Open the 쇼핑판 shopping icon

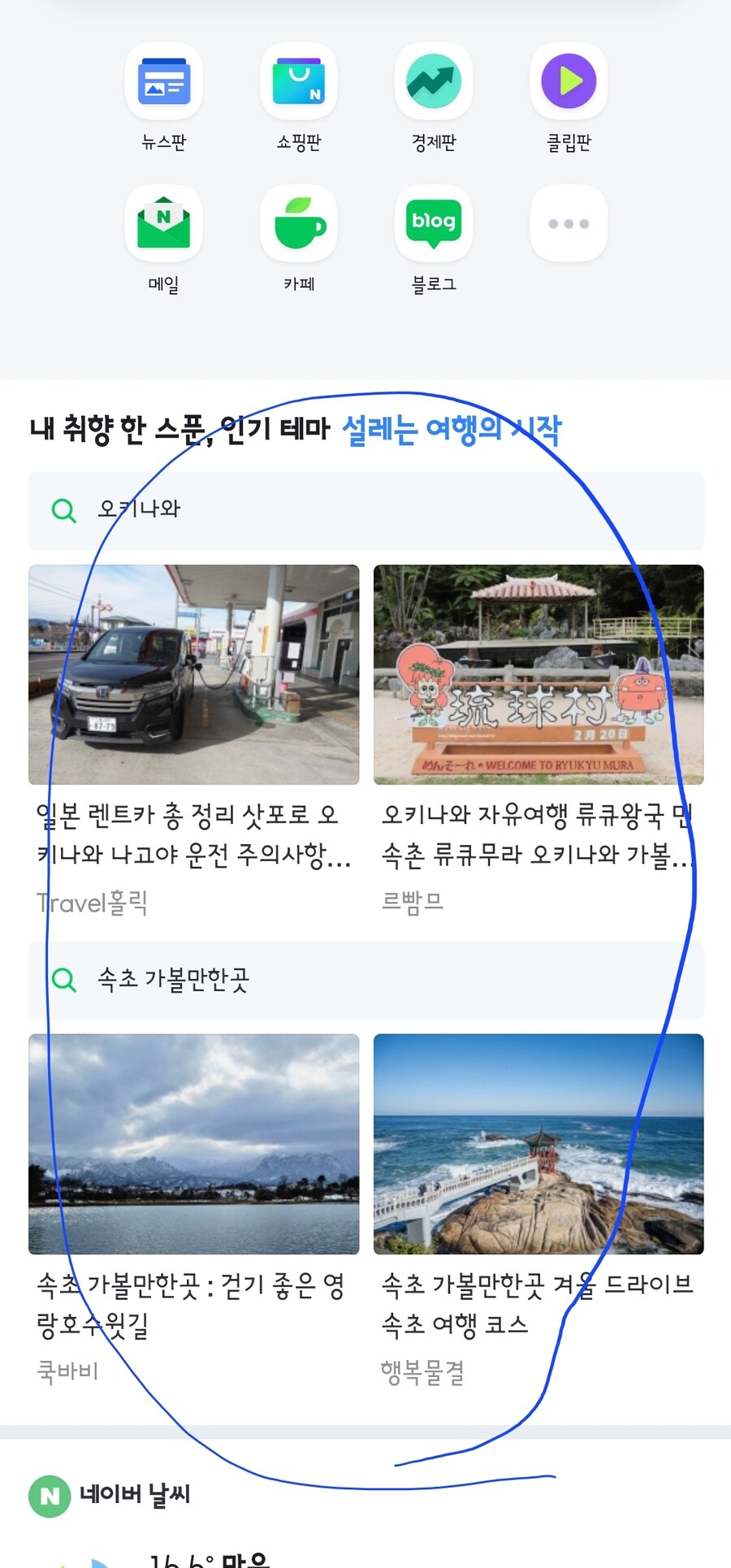point(298,80)
